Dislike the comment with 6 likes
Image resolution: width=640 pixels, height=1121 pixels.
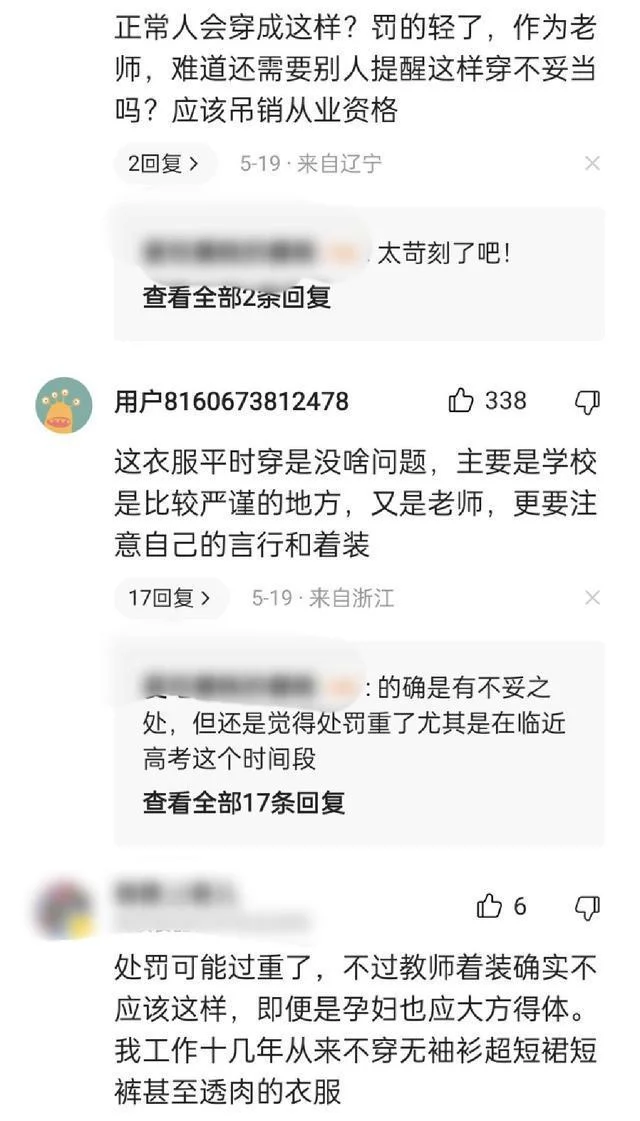pos(588,907)
